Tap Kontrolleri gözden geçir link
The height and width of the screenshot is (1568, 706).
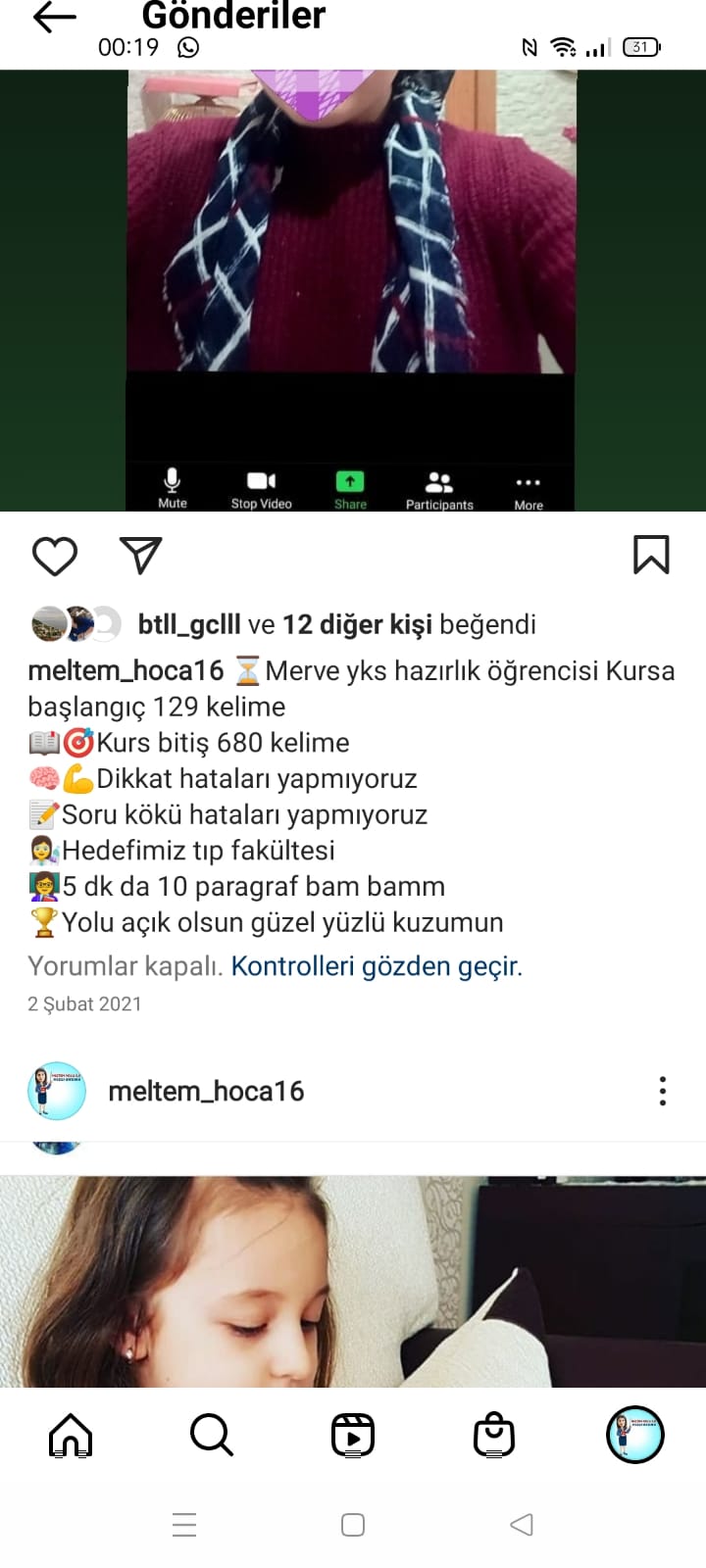click(x=377, y=966)
